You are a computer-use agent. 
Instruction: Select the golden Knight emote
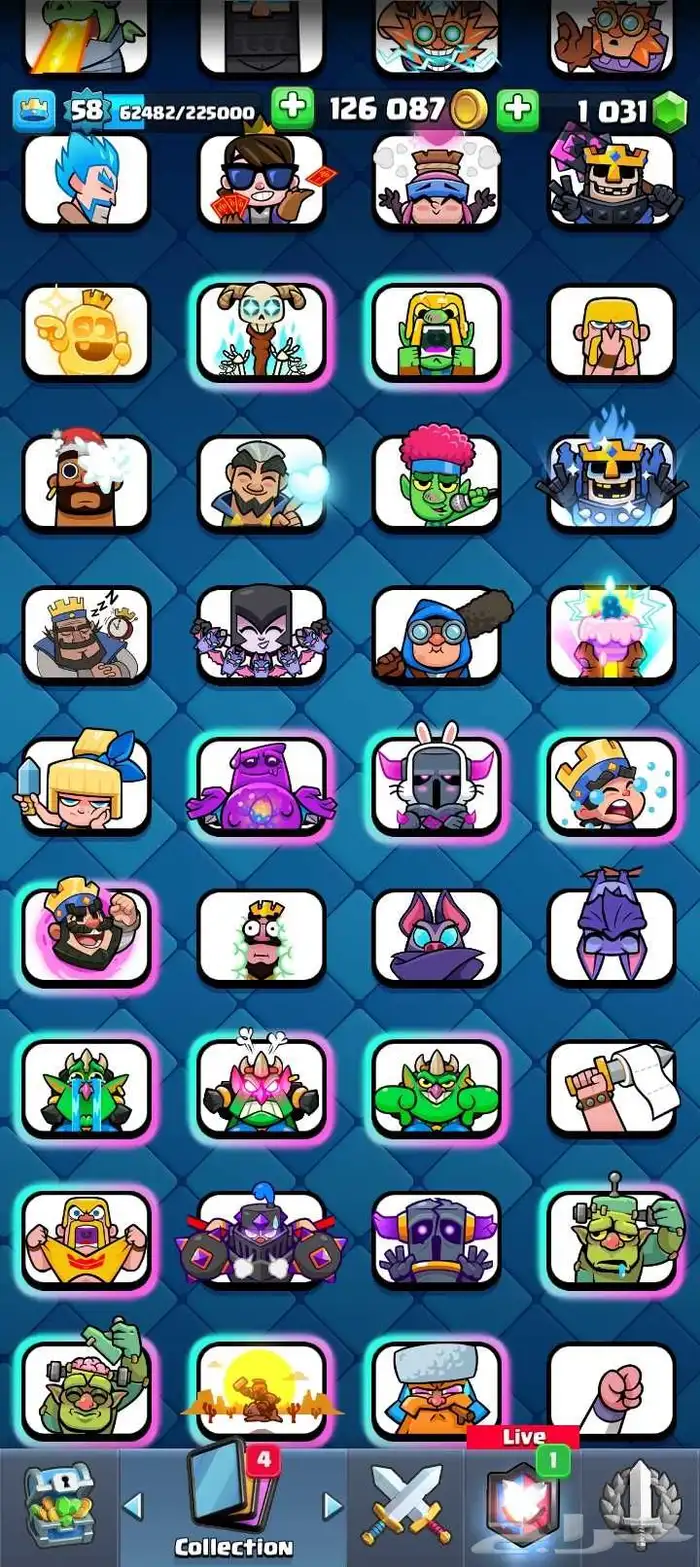[x=86, y=331]
